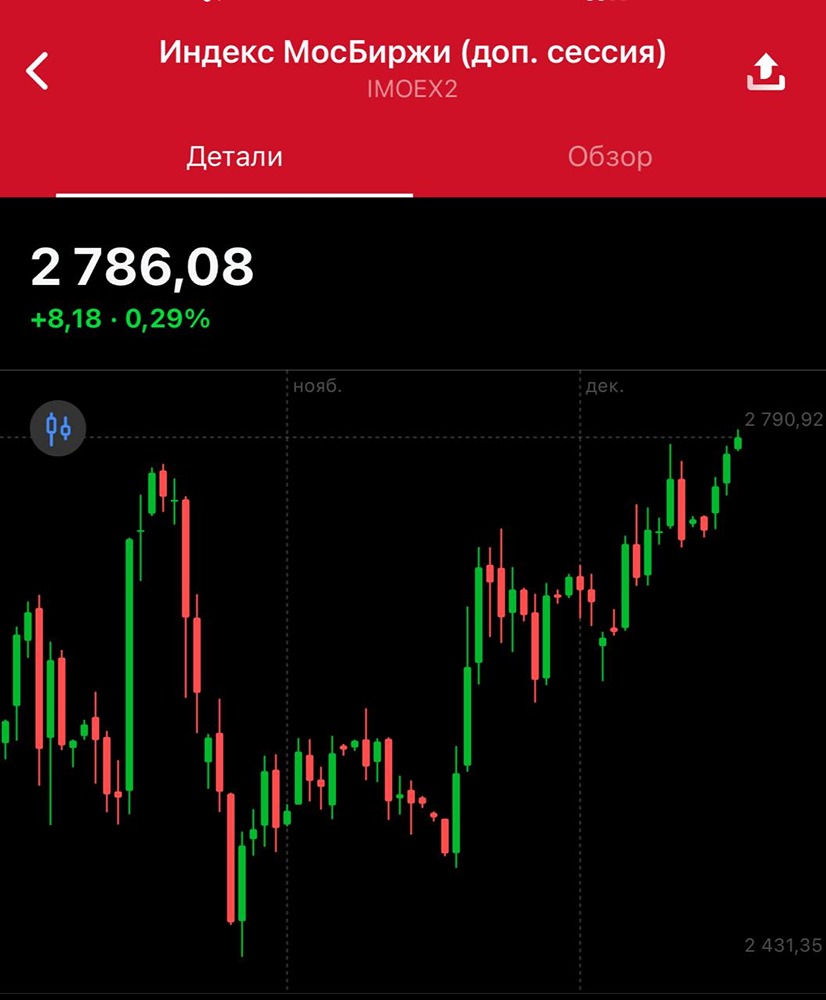
Task: Select the Детали tab
Action: (235, 157)
